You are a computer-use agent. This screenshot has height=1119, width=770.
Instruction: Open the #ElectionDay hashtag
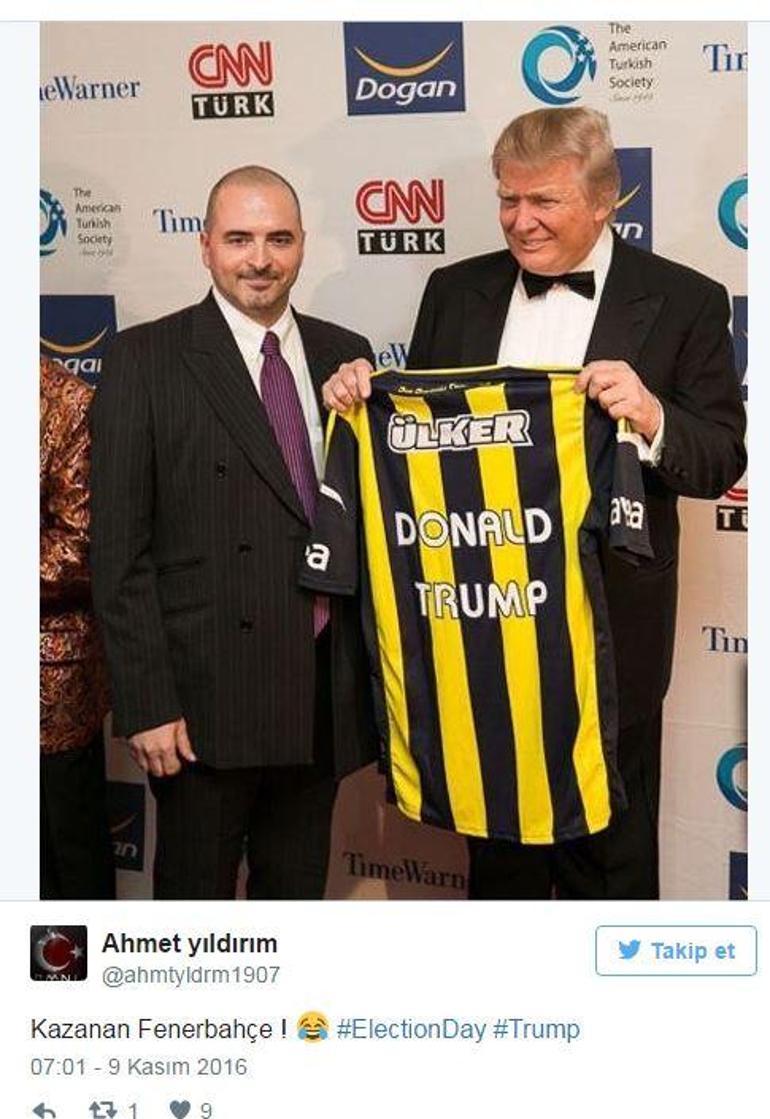point(411,1029)
